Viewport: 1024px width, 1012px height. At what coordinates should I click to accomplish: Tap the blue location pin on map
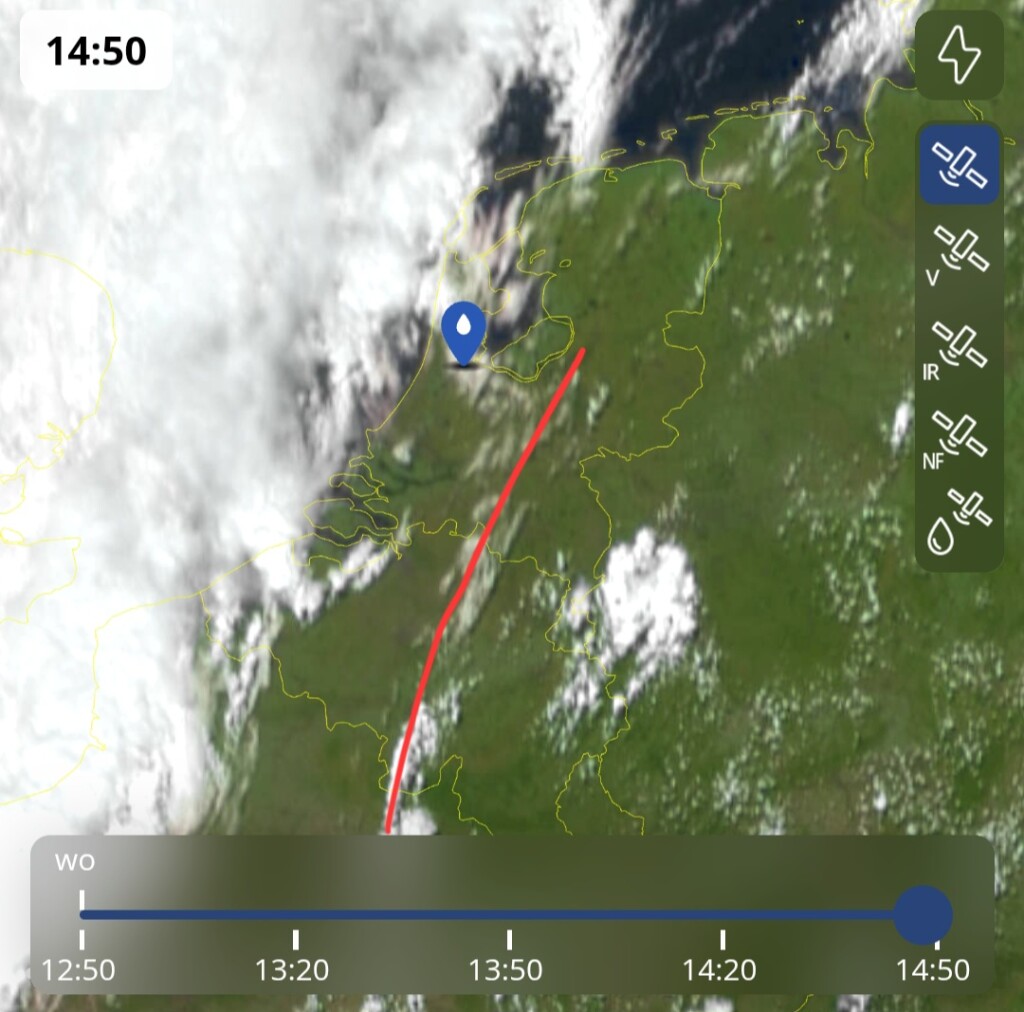point(464,332)
